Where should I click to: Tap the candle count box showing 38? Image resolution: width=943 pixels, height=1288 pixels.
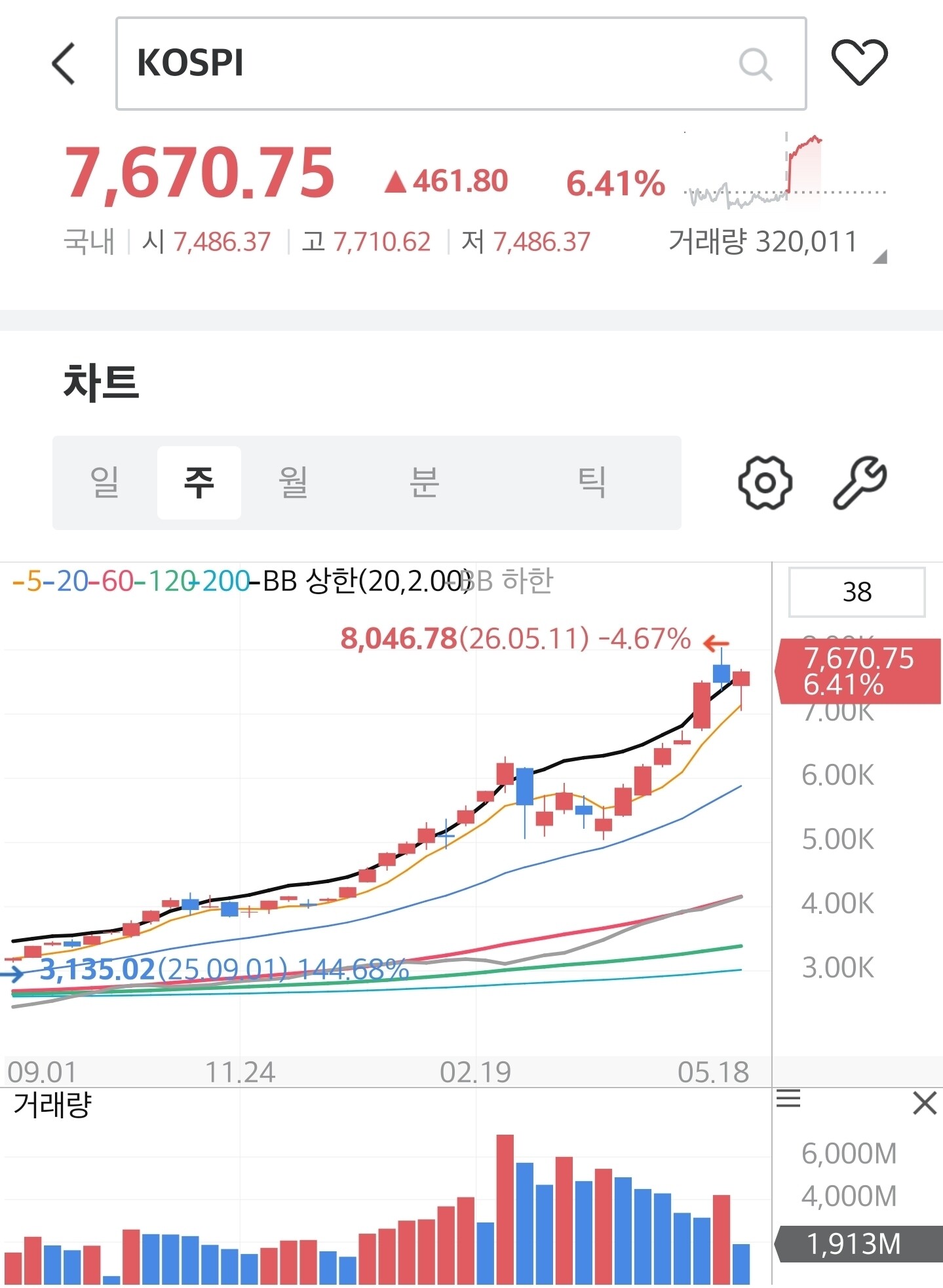pyautogui.click(x=856, y=592)
